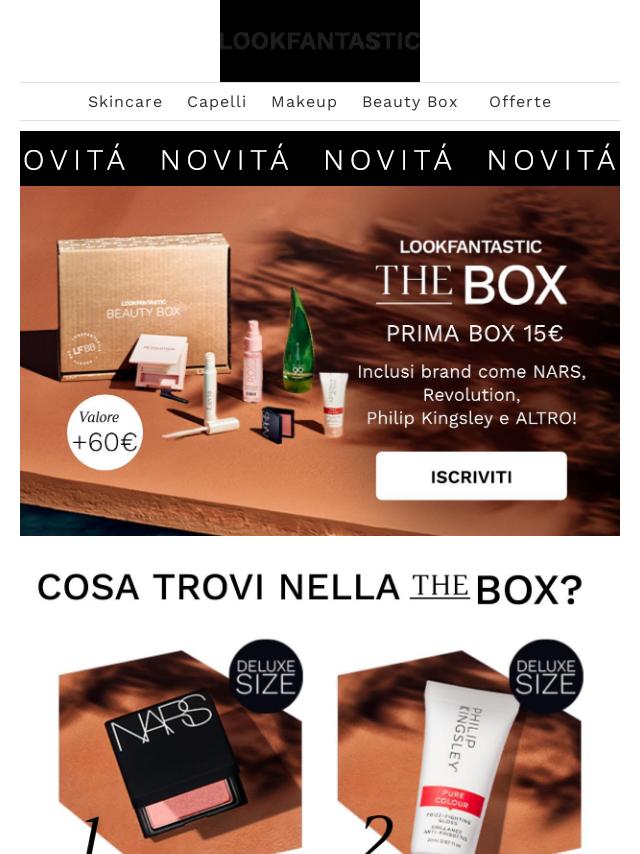The width and height of the screenshot is (640, 854).
Task: View the Offerte deals link
Action: pyautogui.click(x=520, y=102)
